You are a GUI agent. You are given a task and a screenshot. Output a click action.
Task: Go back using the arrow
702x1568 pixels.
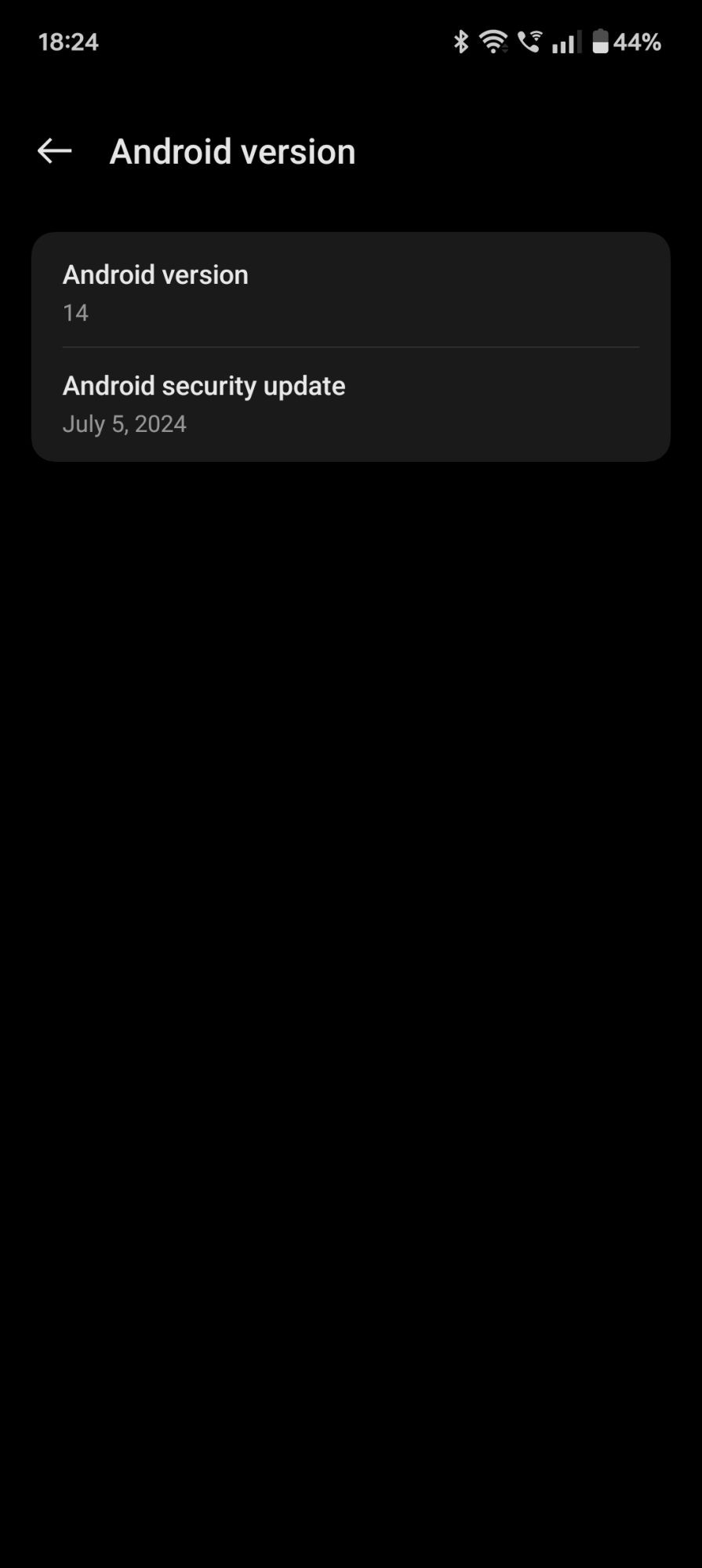(54, 151)
